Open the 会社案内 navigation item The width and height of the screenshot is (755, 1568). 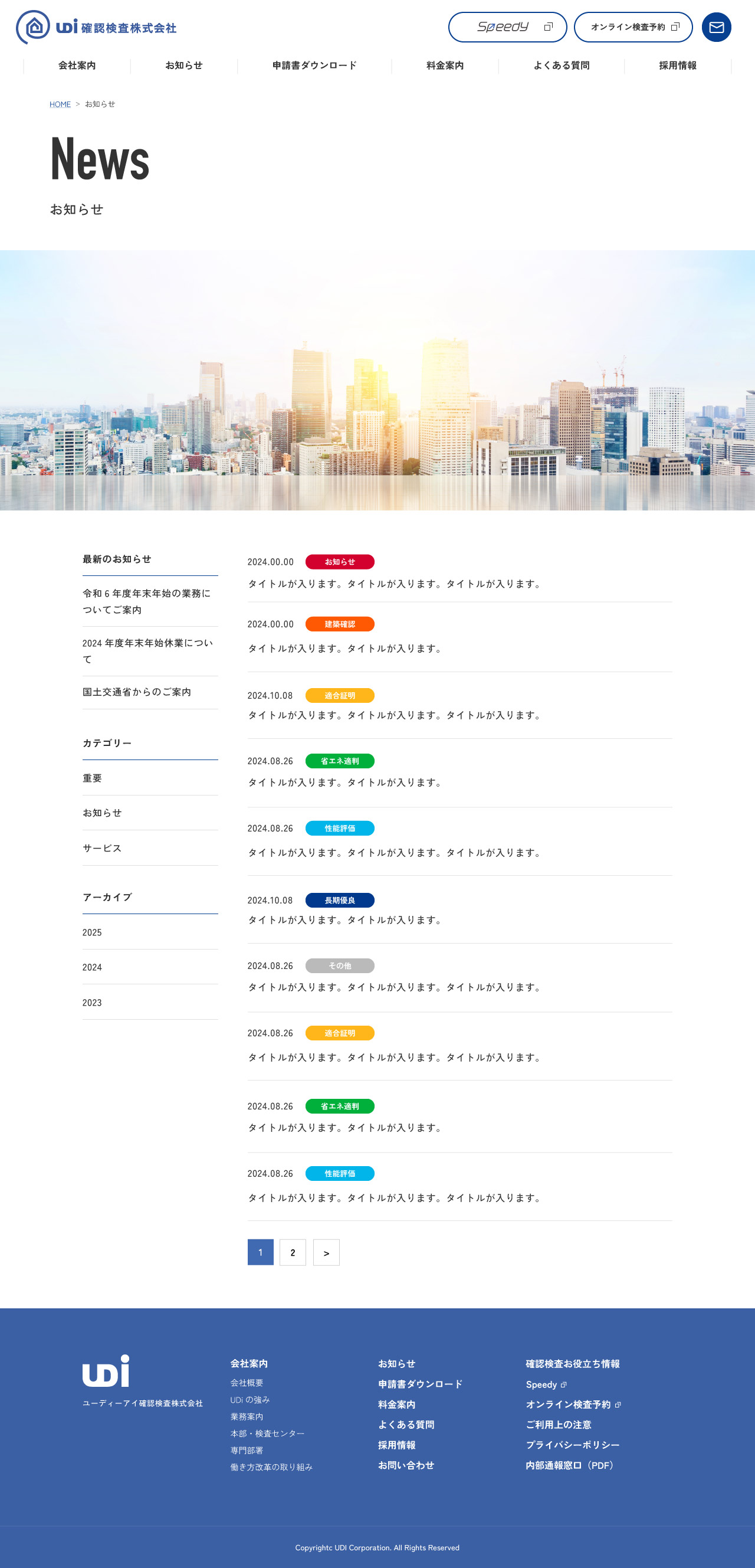pos(77,66)
